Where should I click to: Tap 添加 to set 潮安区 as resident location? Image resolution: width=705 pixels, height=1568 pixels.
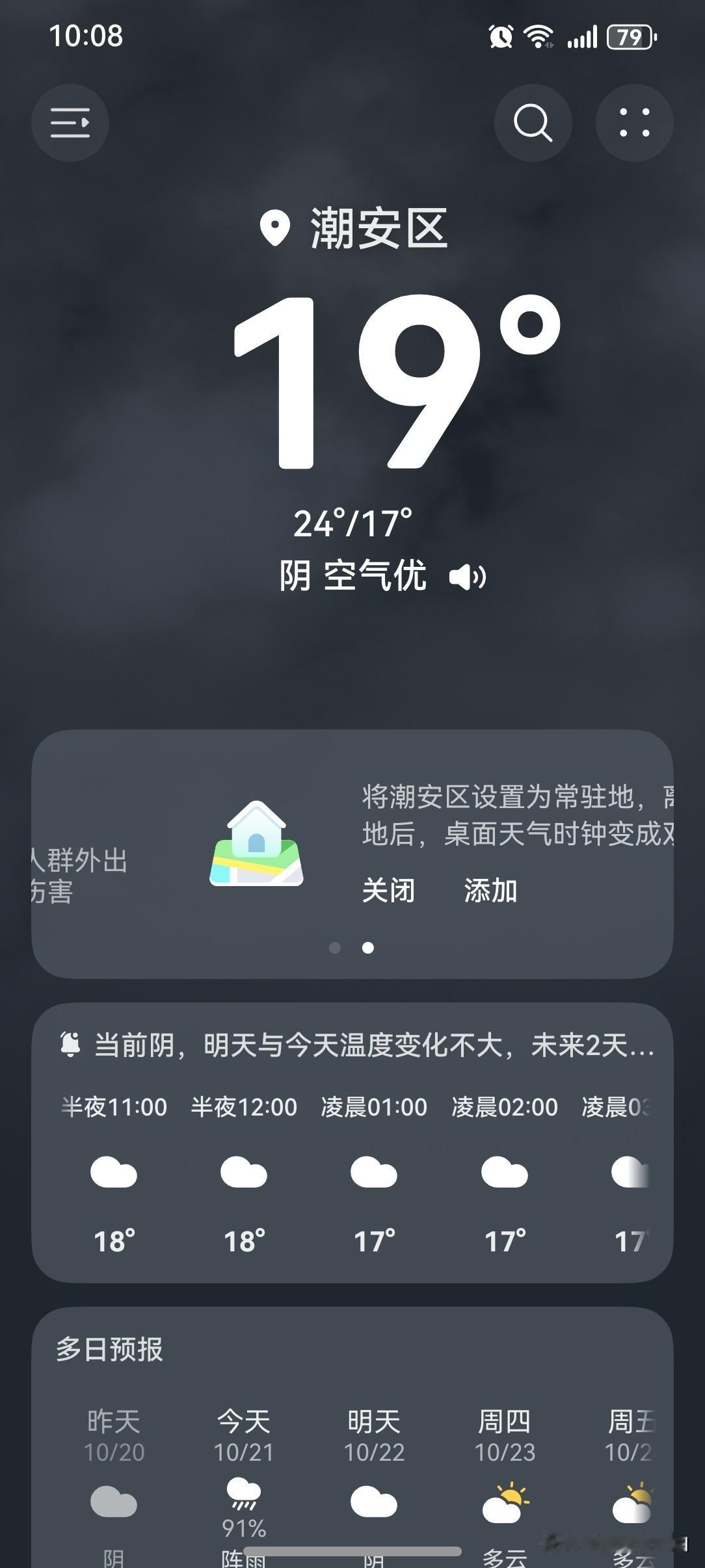click(490, 891)
